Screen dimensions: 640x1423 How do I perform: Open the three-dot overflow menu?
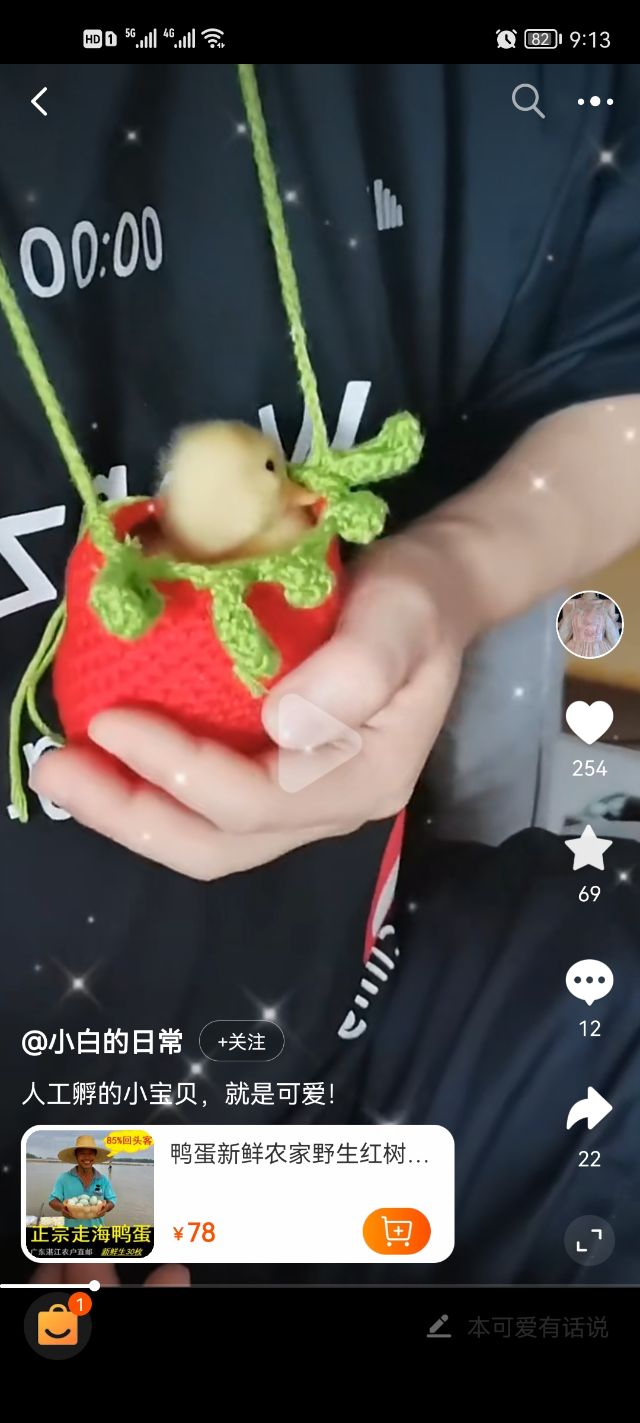tap(595, 101)
